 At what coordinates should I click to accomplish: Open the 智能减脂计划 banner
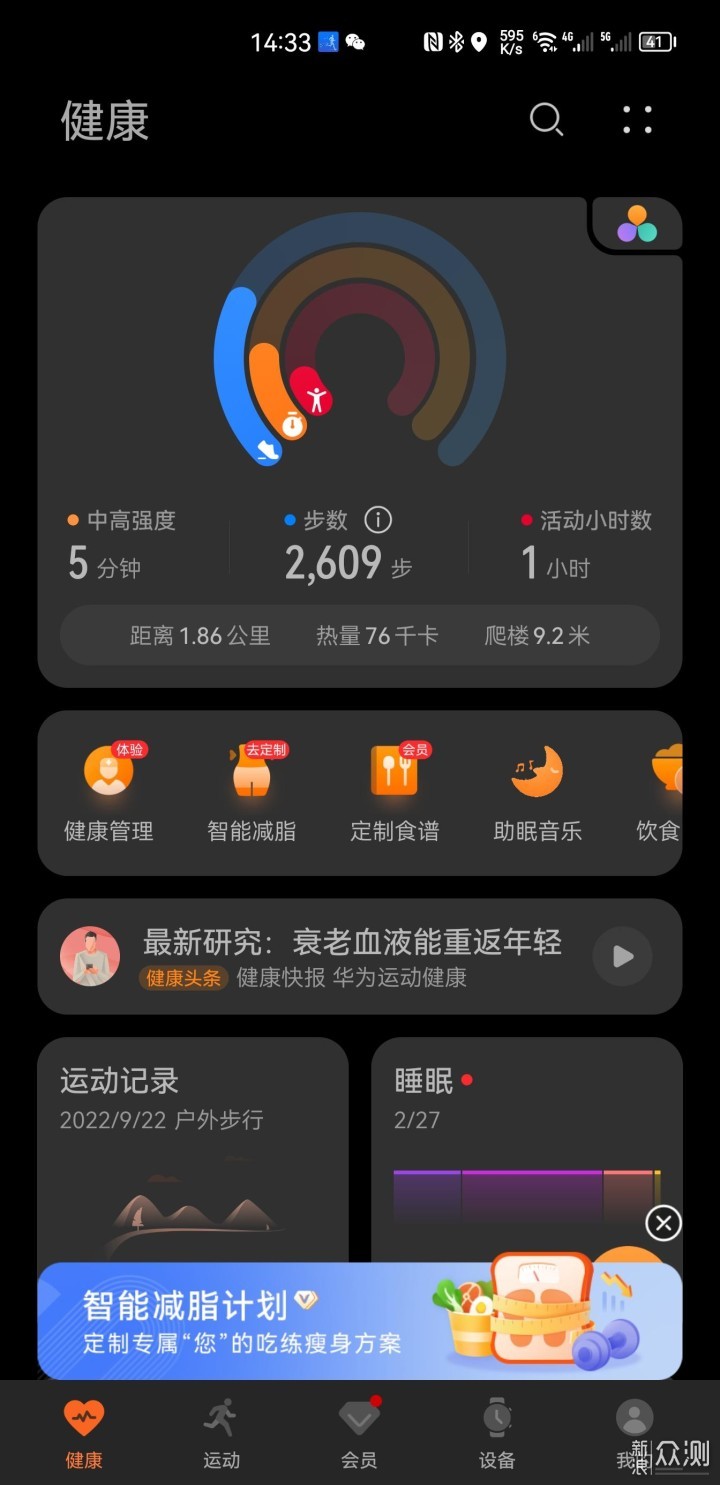300,1322
